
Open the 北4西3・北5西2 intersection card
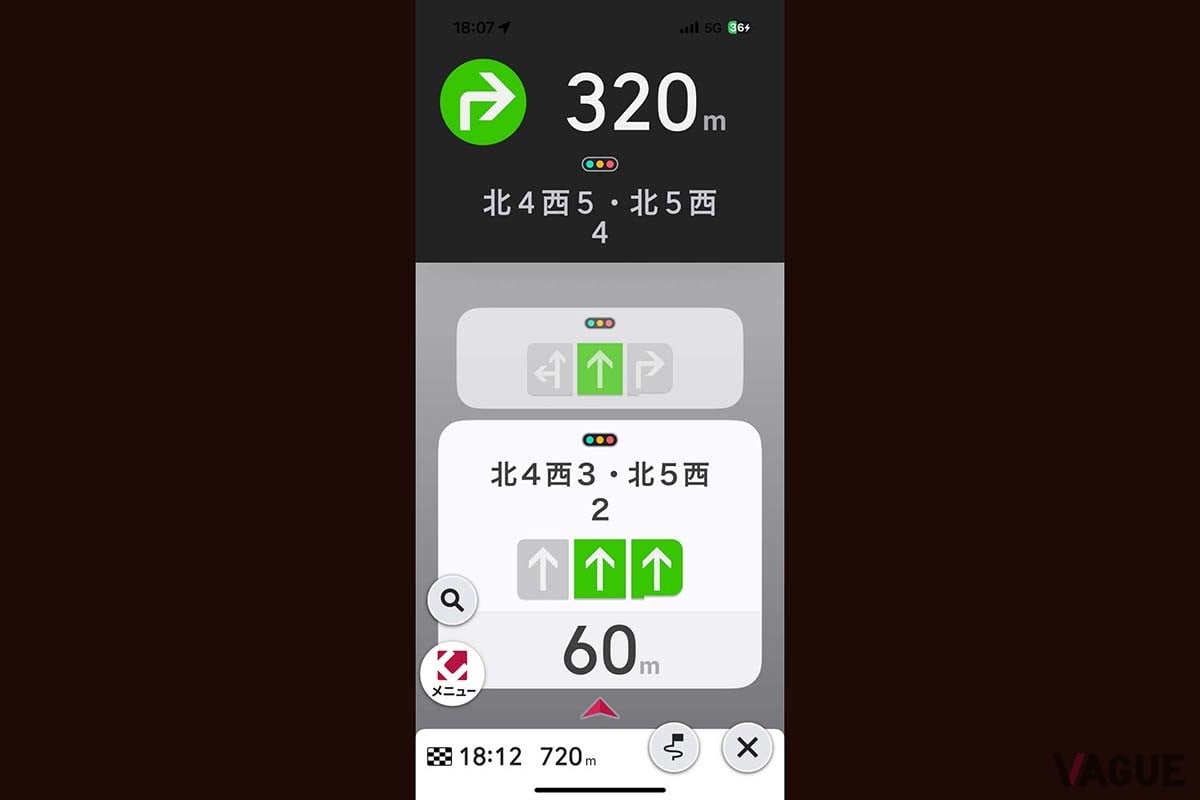(x=599, y=492)
